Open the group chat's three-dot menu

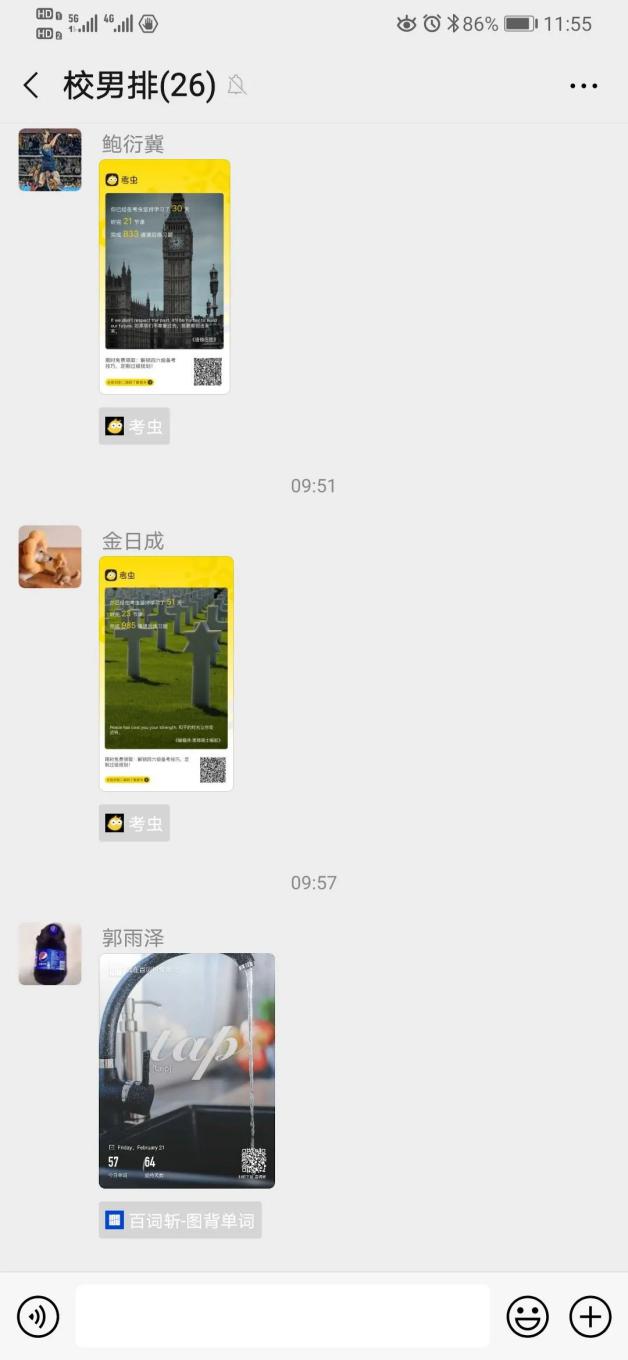(x=583, y=86)
